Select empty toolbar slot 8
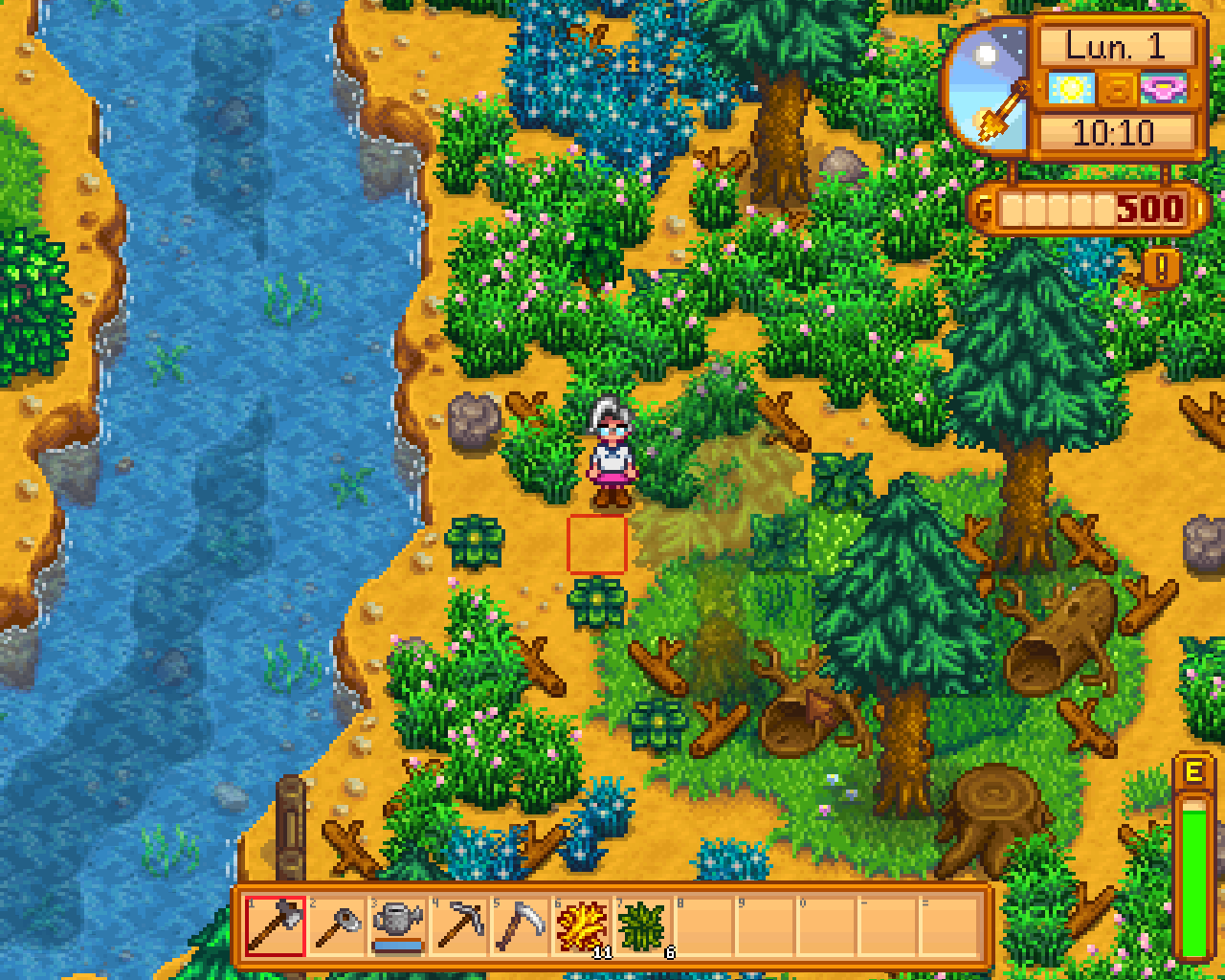 [x=704, y=926]
